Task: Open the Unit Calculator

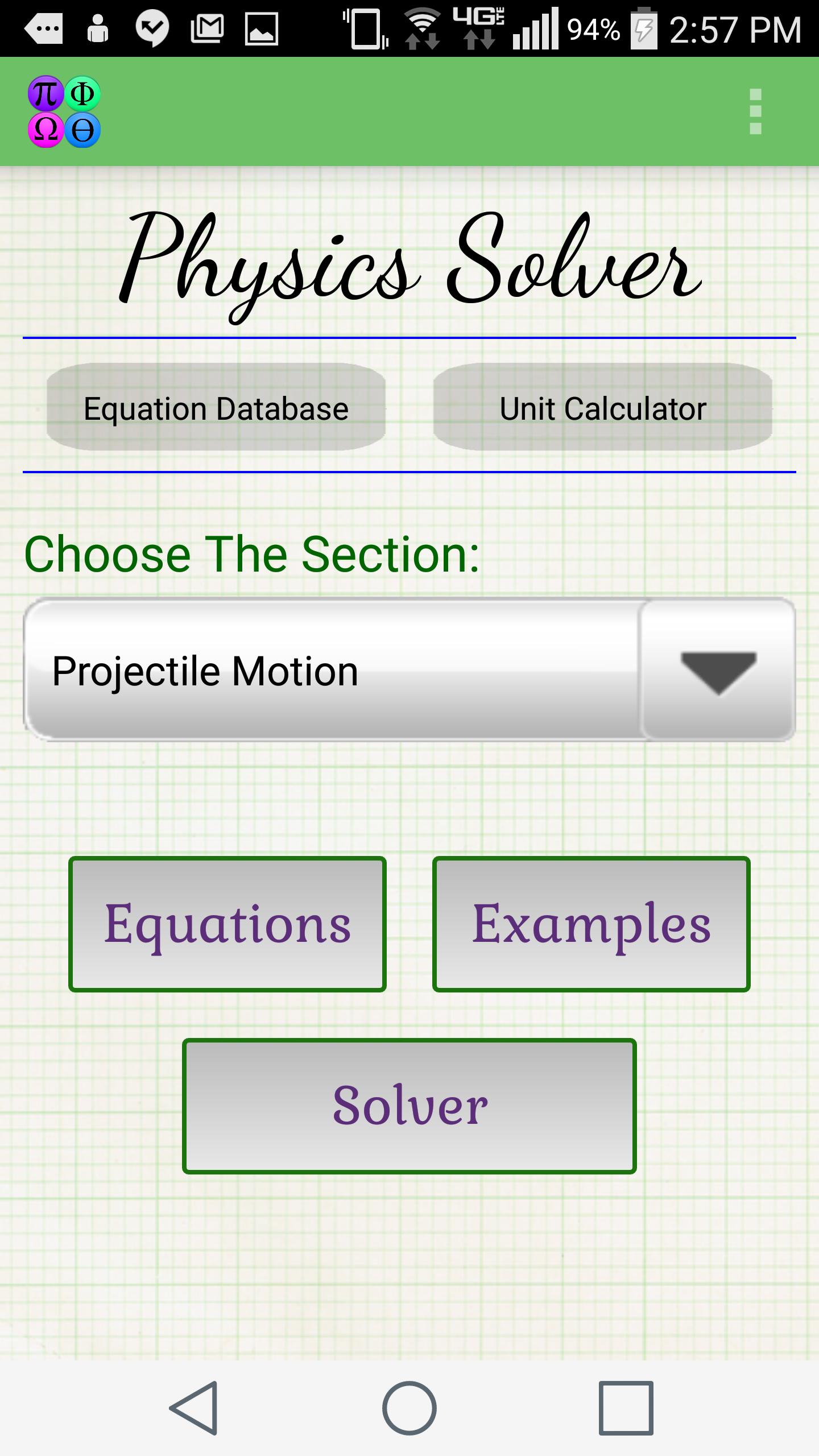Action: tap(602, 407)
